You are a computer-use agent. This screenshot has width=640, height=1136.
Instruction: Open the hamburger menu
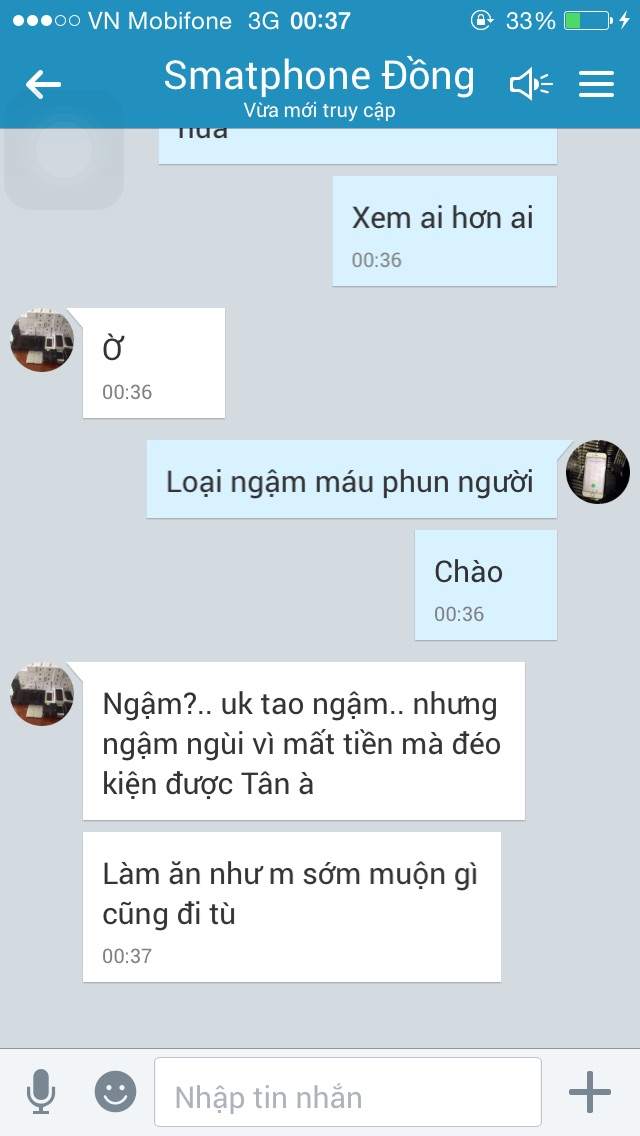597,85
